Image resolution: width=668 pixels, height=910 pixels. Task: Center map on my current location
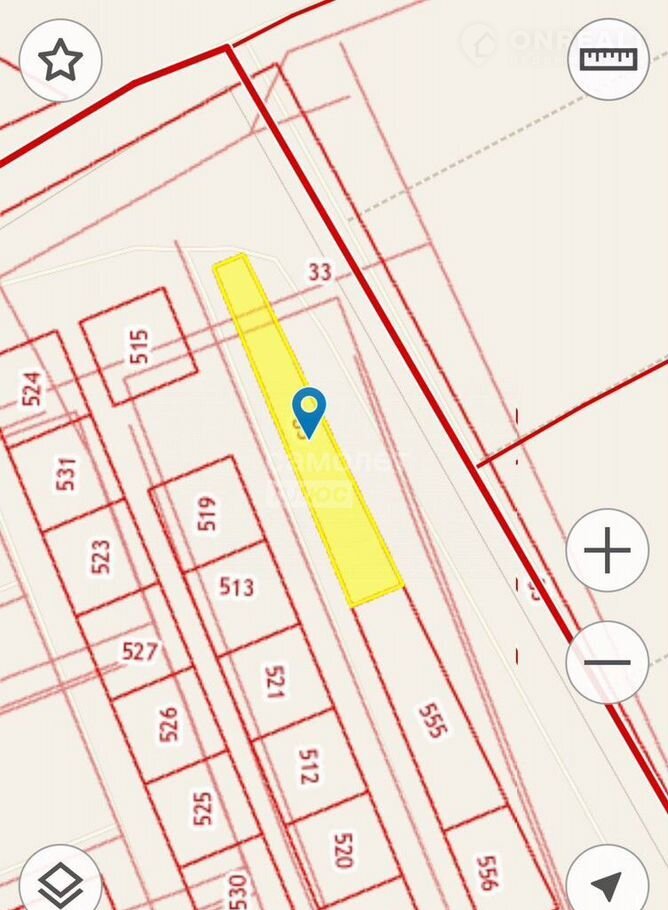[x=607, y=882]
